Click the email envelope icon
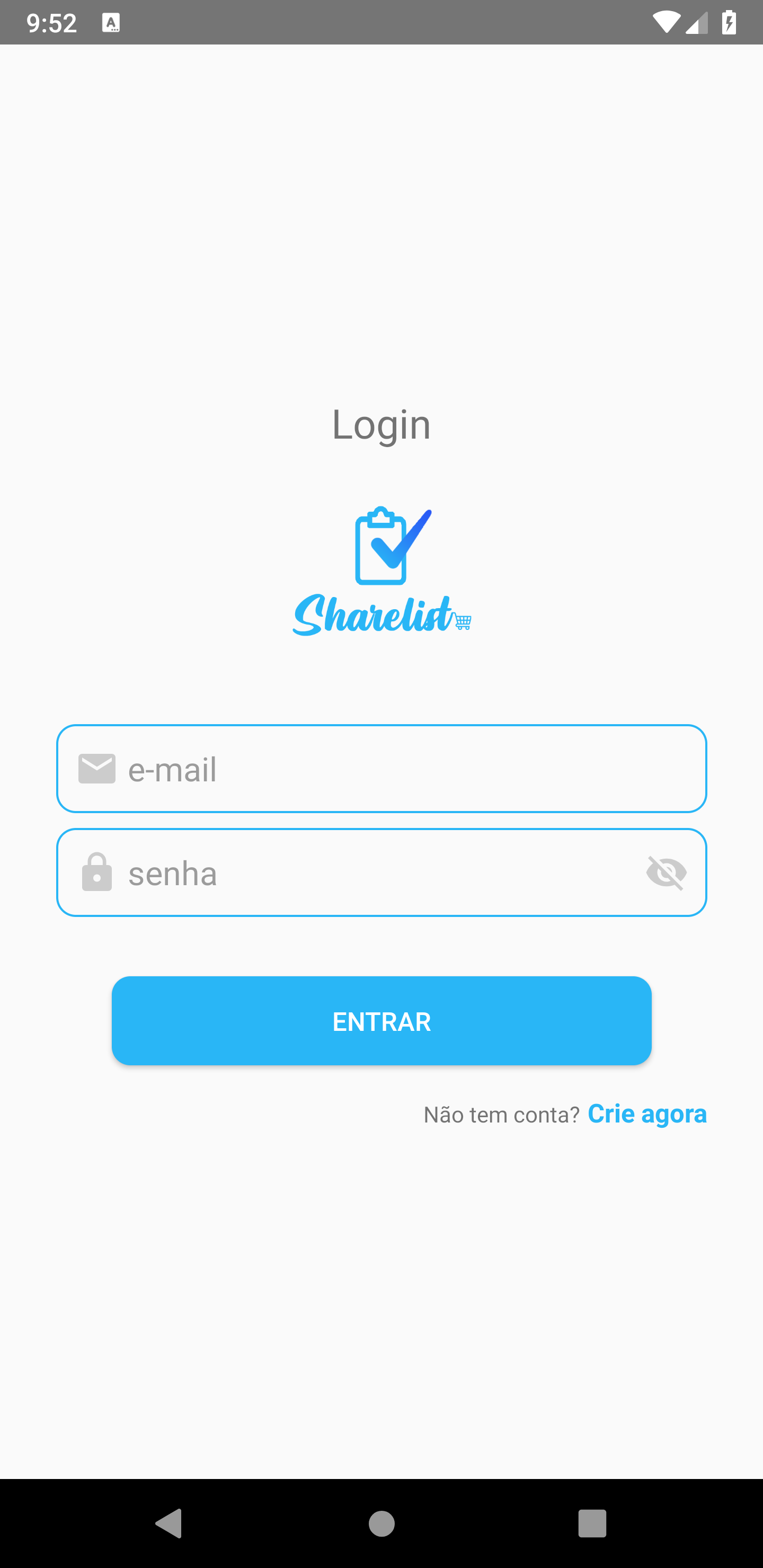This screenshot has height=1568, width=763. pos(96,768)
